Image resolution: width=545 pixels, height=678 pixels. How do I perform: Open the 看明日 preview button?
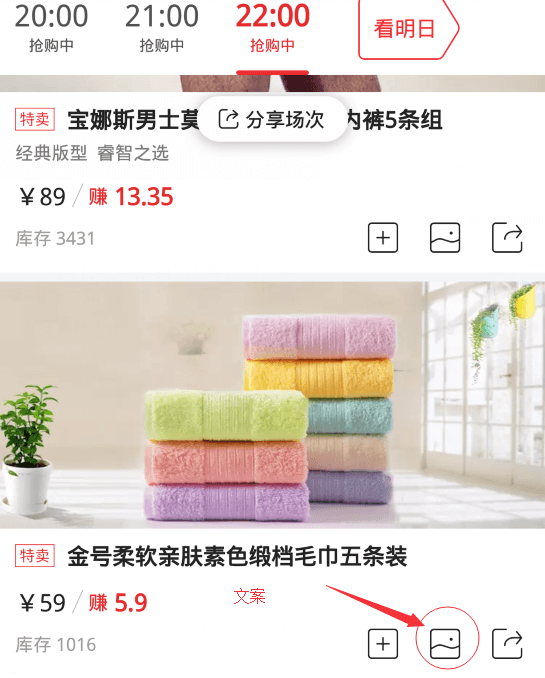click(408, 29)
